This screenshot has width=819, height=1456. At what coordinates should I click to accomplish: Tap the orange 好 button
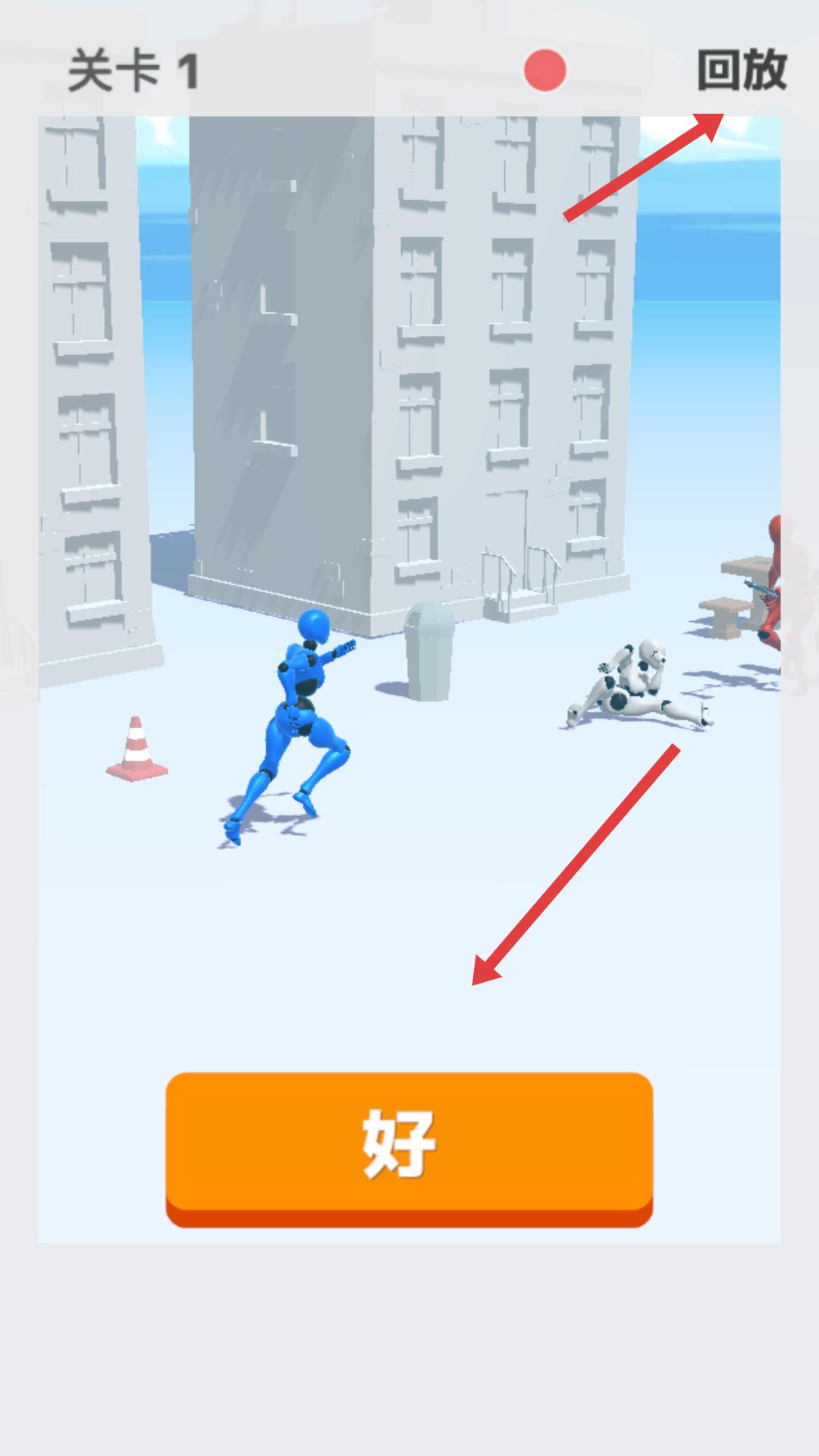coord(409,1145)
